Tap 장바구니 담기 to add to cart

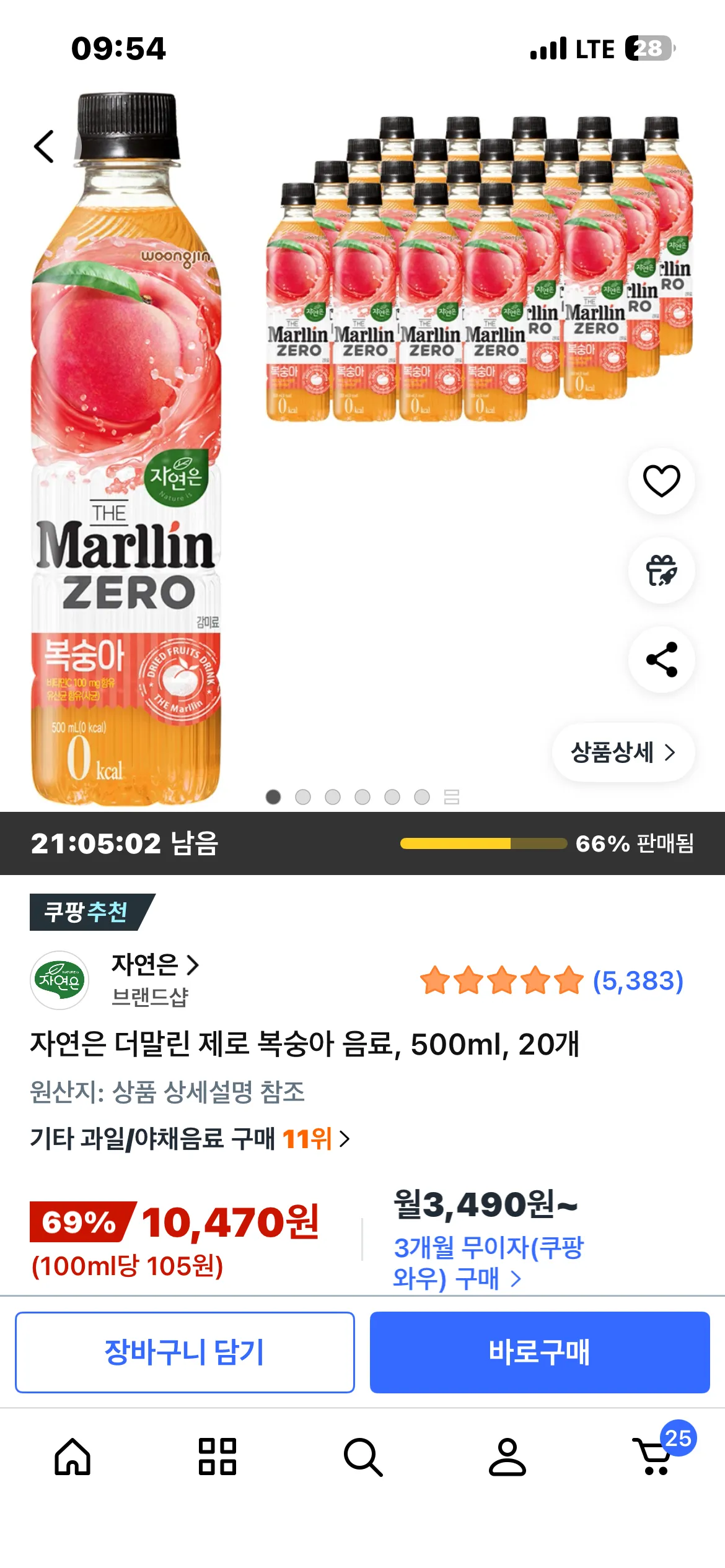point(185,1352)
